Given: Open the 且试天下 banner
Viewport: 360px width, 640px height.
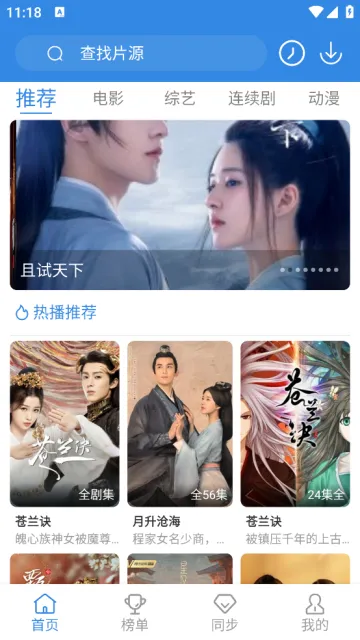Looking at the screenshot, I should pos(180,205).
